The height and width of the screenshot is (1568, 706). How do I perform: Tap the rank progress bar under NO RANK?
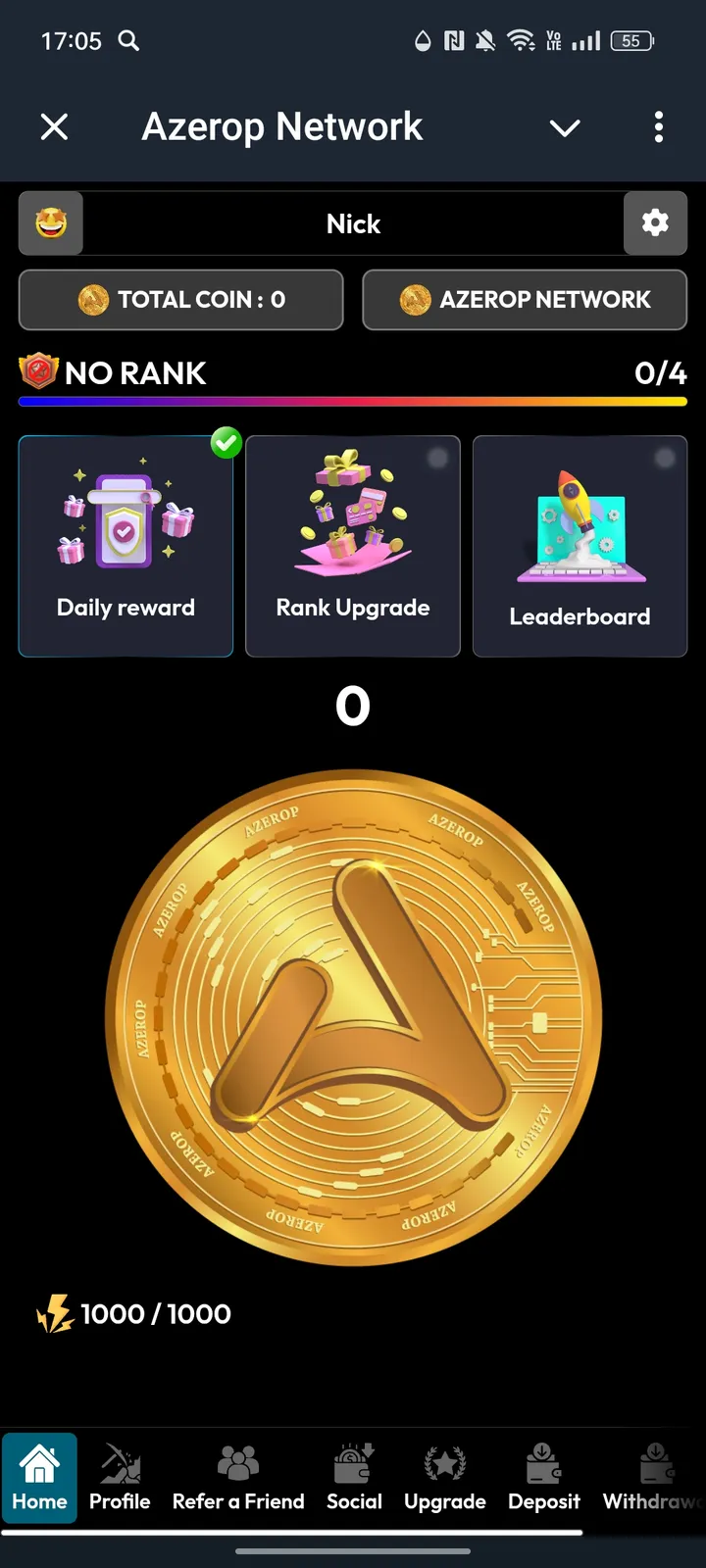(x=353, y=401)
